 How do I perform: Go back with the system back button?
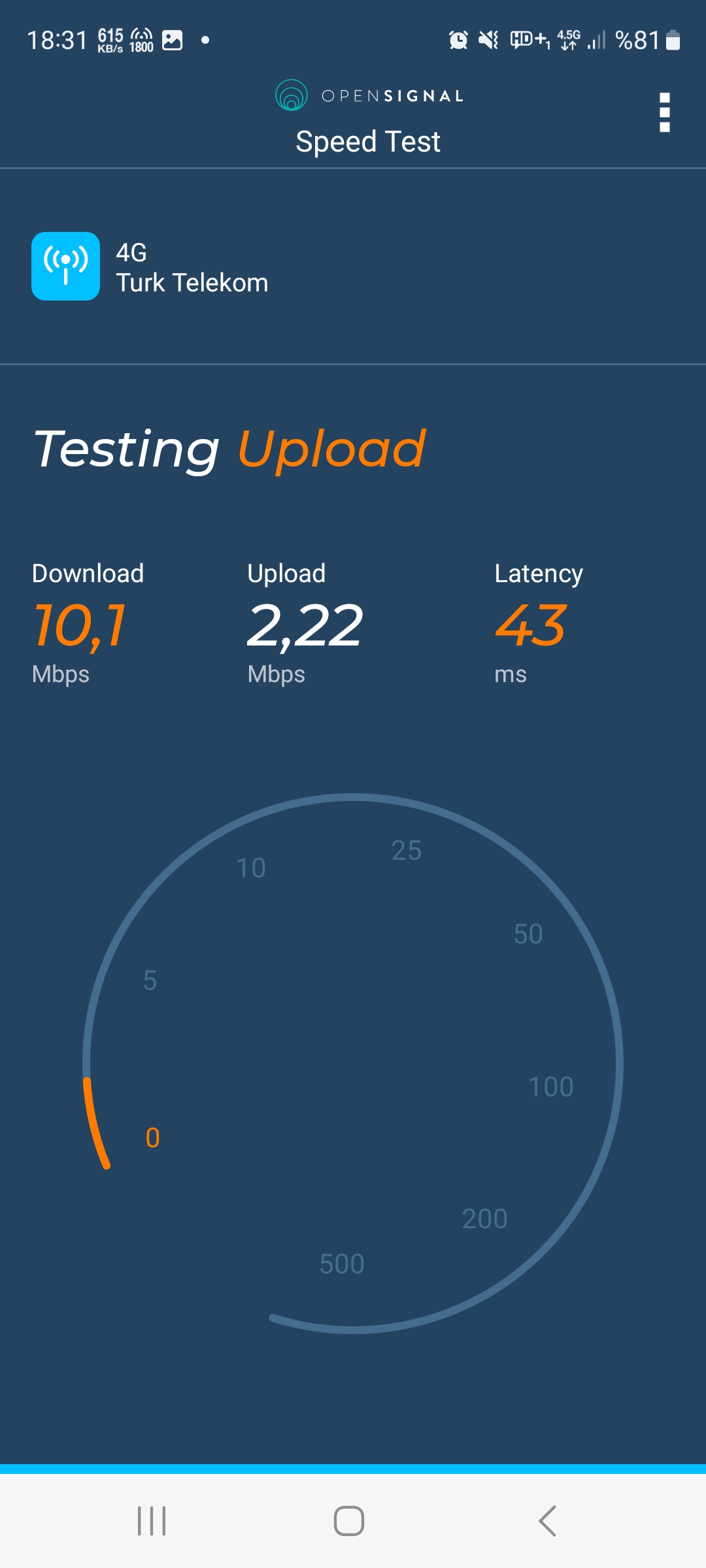[548, 1521]
